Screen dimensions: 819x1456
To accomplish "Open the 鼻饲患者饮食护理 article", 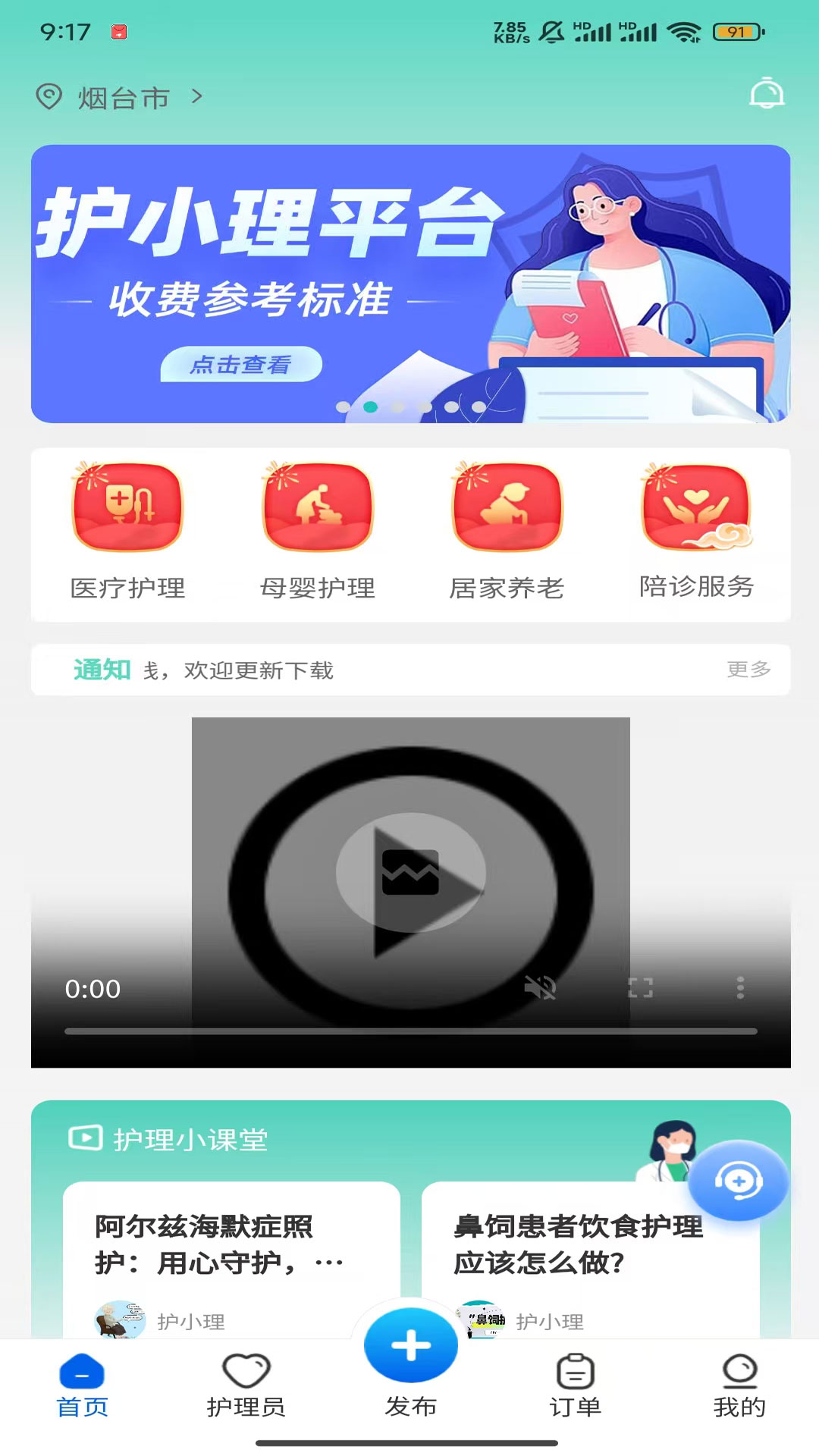I will 578,1244.
